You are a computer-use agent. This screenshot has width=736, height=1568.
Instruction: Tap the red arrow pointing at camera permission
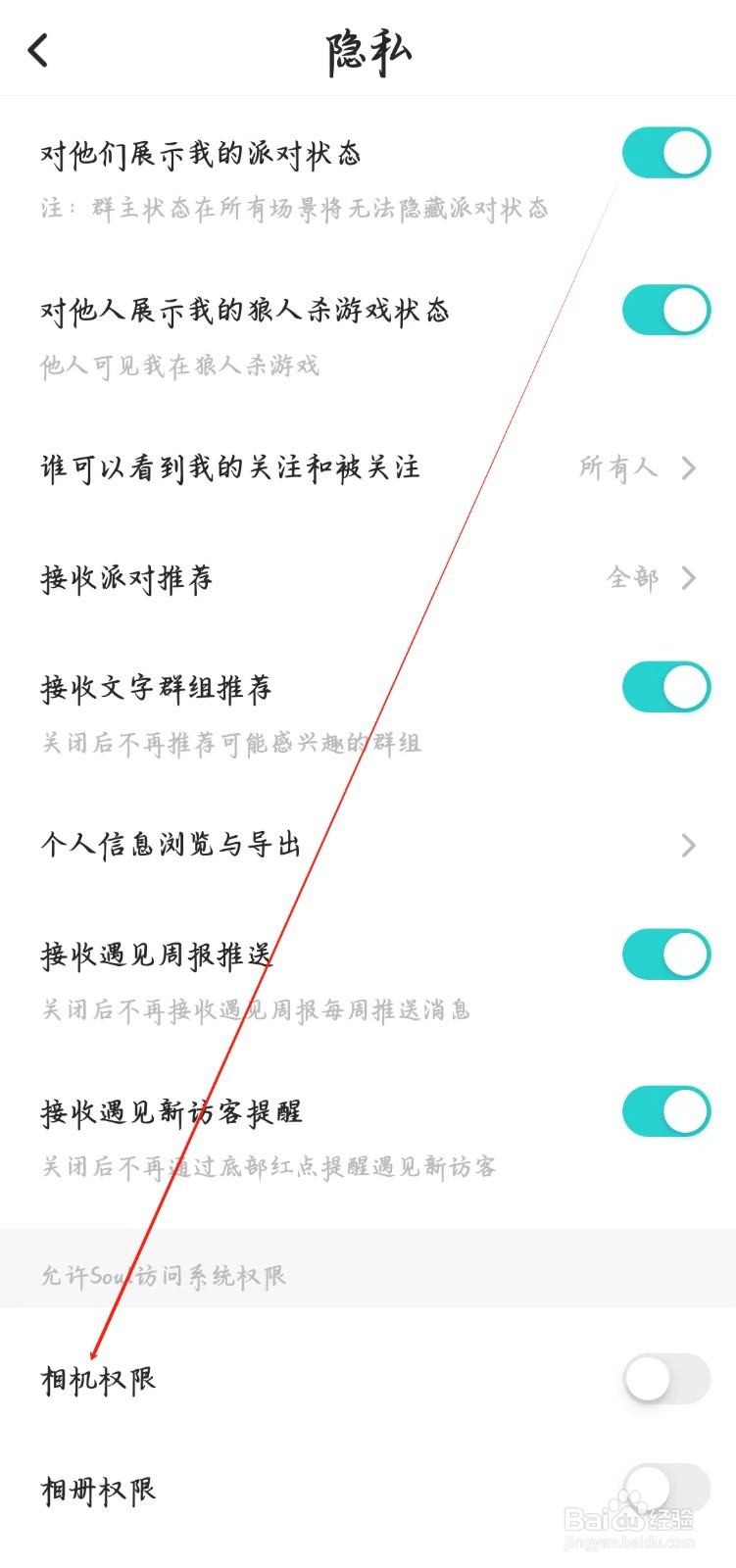93,1357
